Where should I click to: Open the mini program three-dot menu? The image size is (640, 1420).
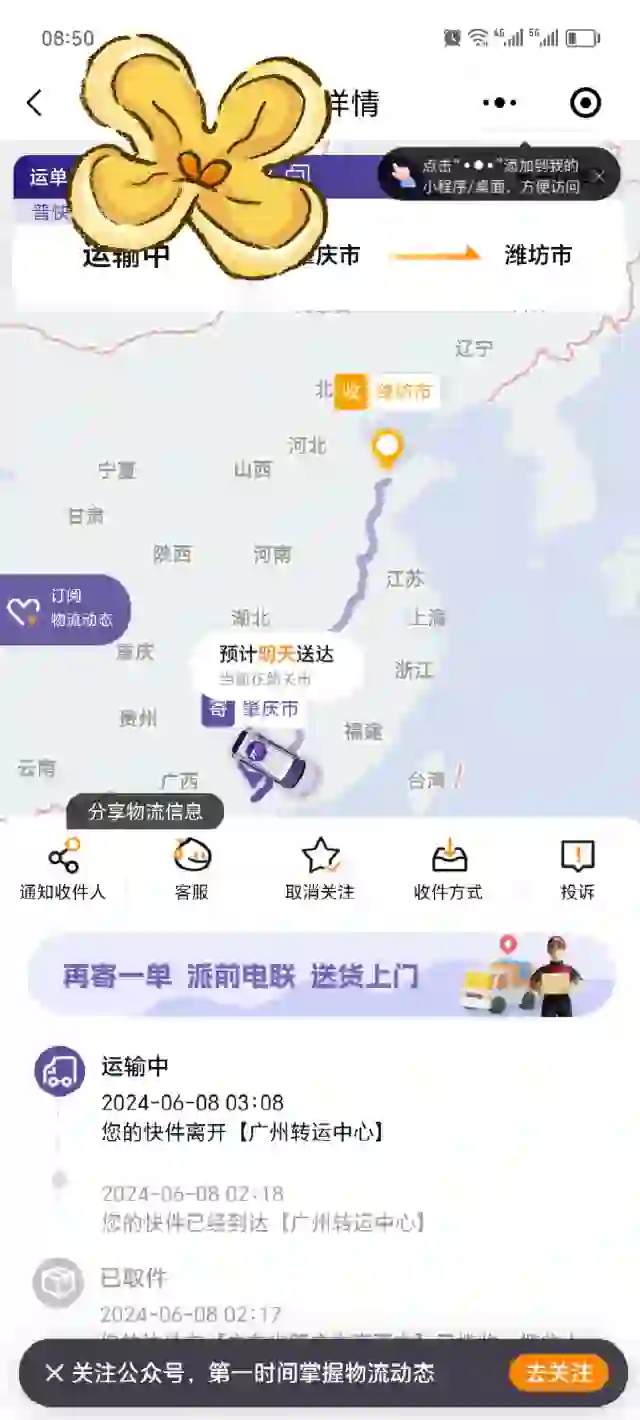pyautogui.click(x=499, y=102)
